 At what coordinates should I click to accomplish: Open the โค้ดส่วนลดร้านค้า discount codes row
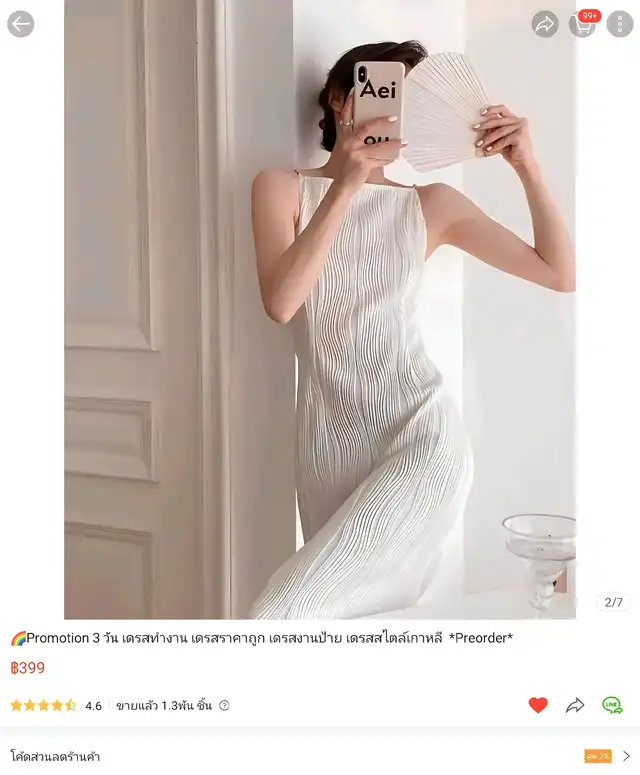tap(320, 756)
